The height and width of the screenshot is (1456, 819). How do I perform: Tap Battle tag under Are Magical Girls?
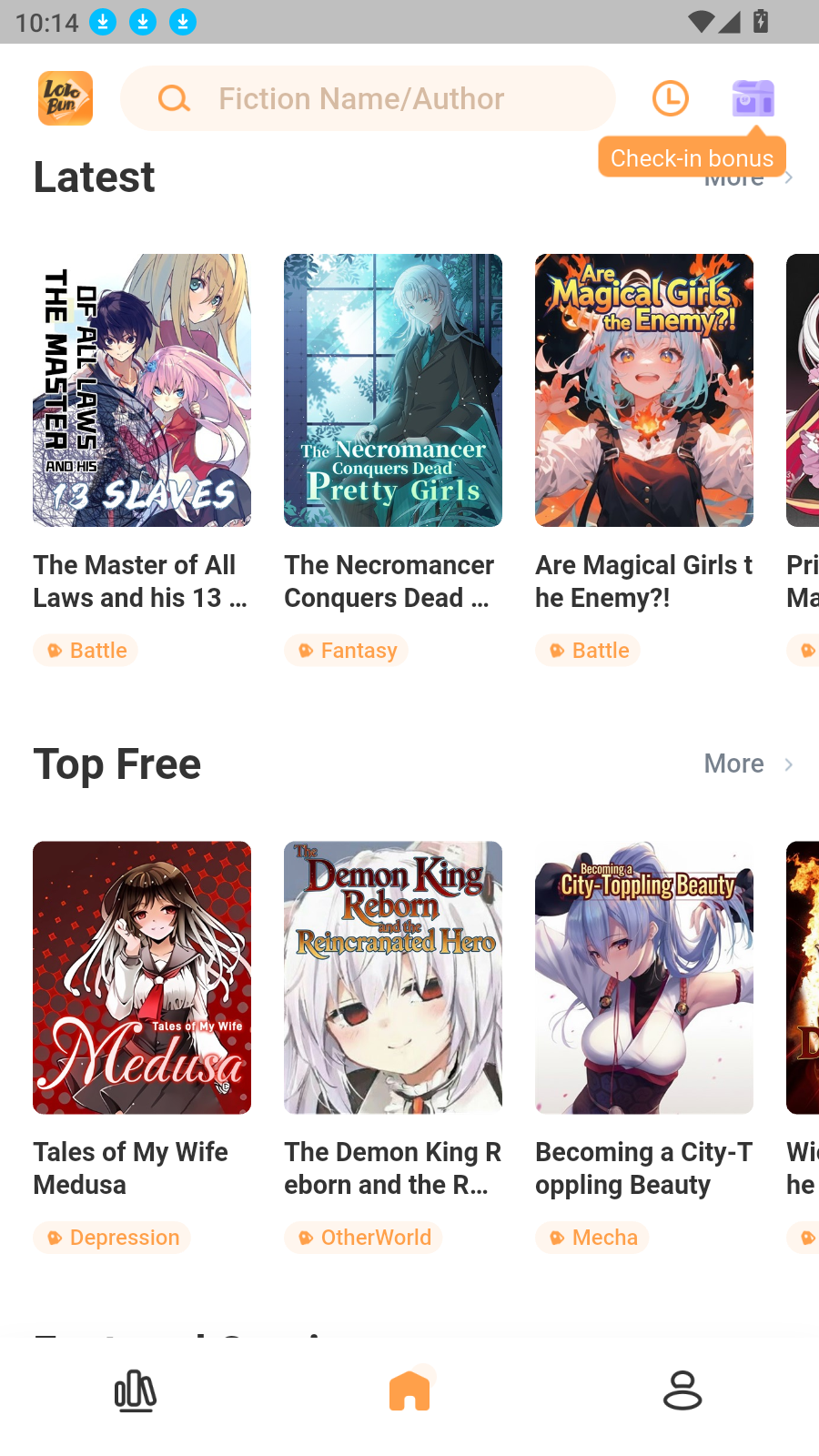coord(589,651)
